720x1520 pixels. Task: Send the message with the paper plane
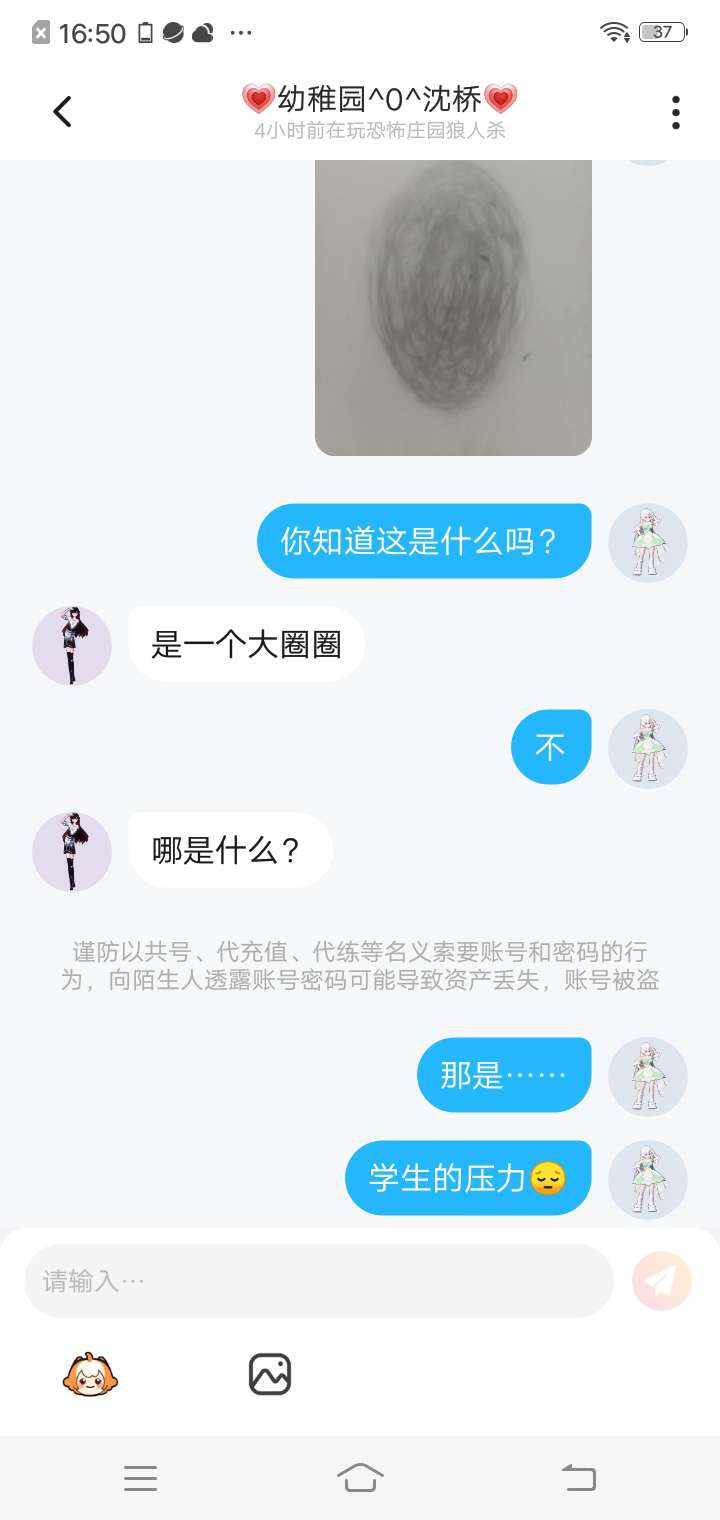tap(662, 1281)
